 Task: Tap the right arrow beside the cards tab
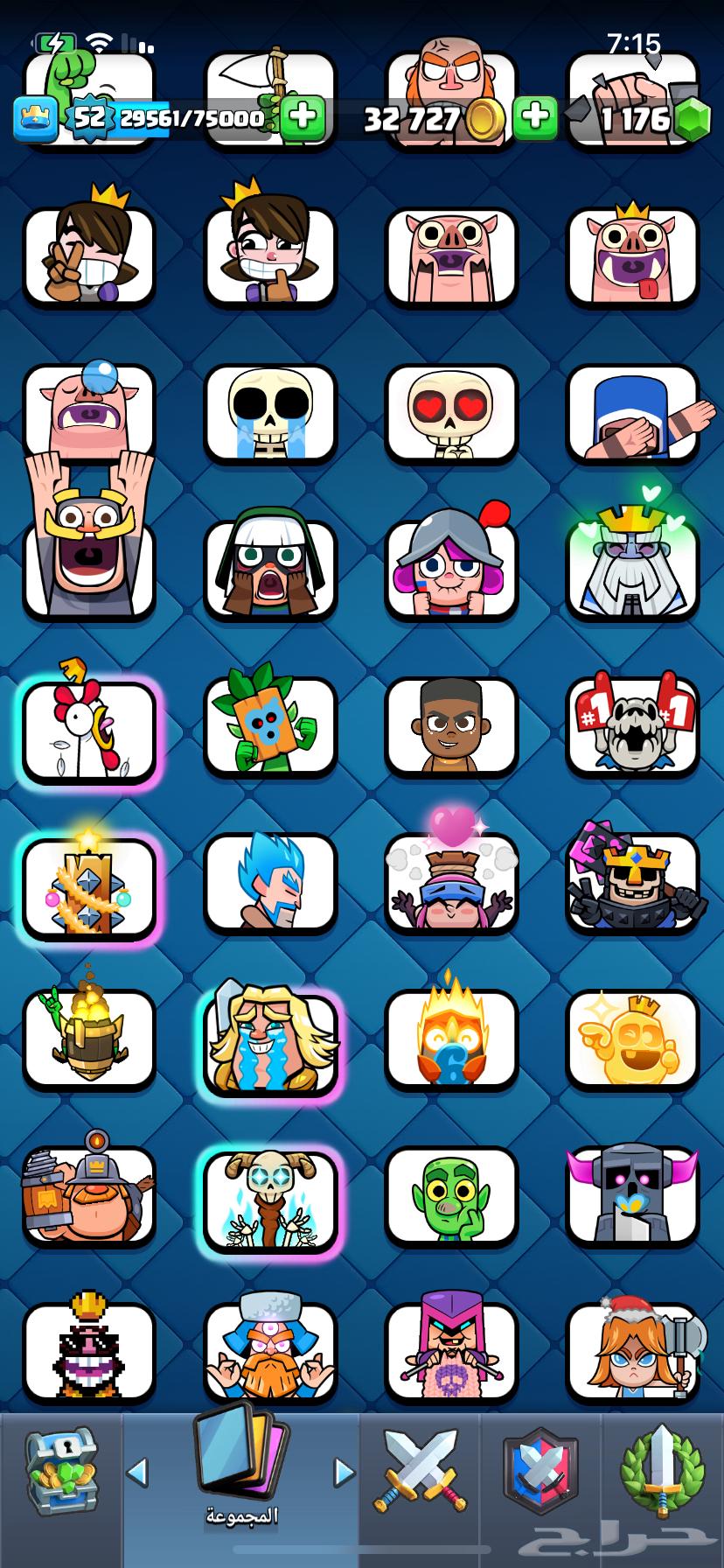pos(345,1472)
